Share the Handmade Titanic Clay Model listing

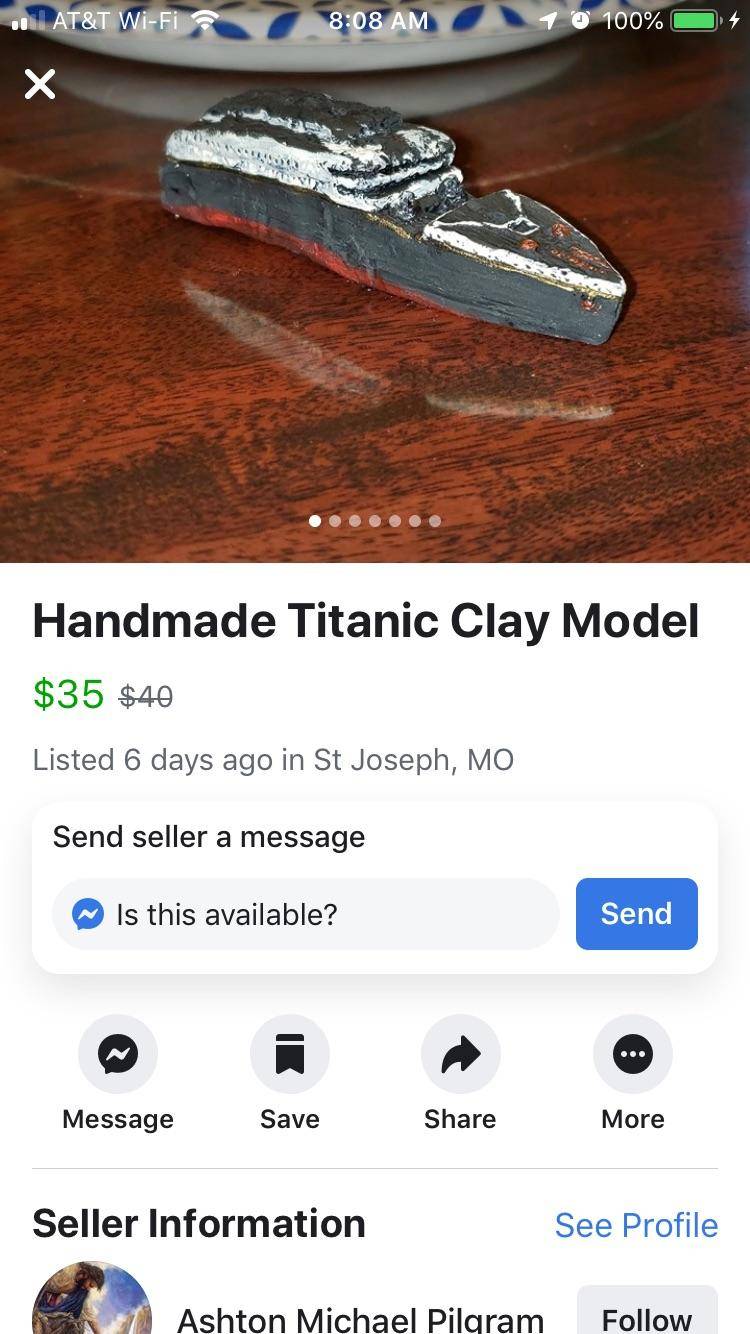coord(460,1054)
